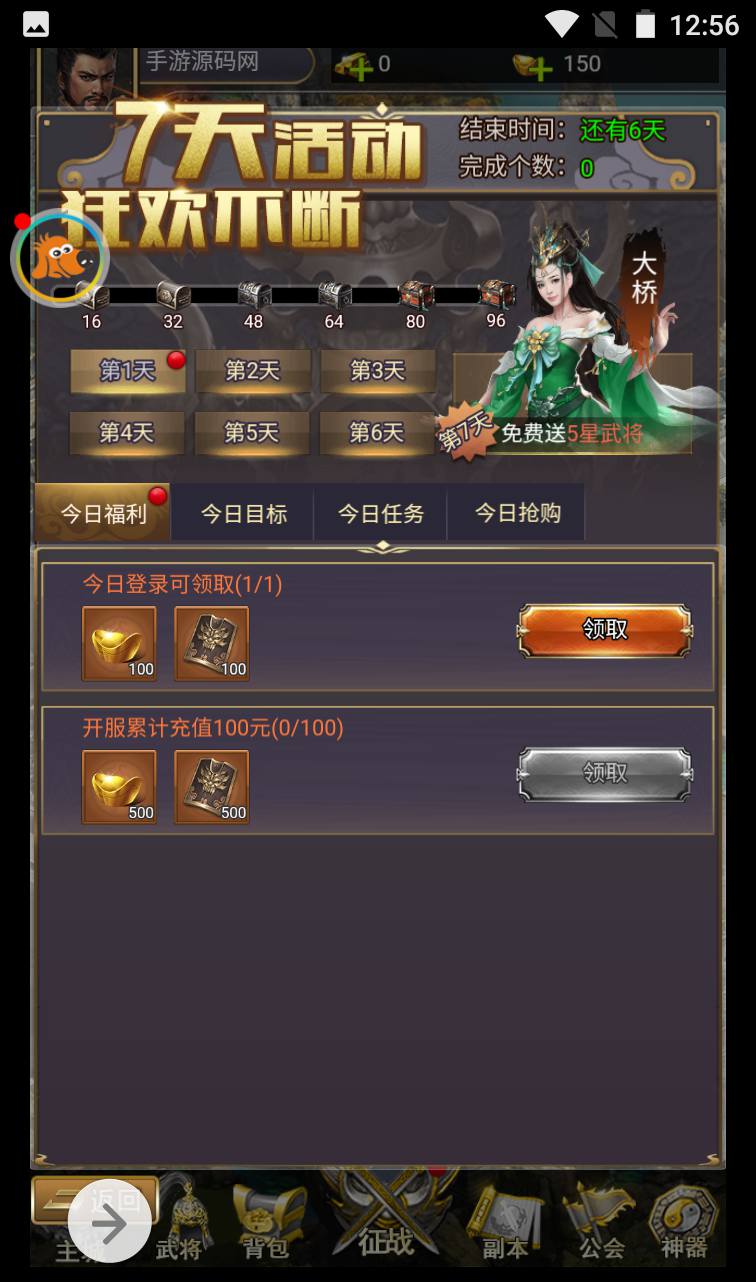Image resolution: width=756 pixels, height=1282 pixels.
Task: Select the 第2天 day button
Action: pos(252,371)
